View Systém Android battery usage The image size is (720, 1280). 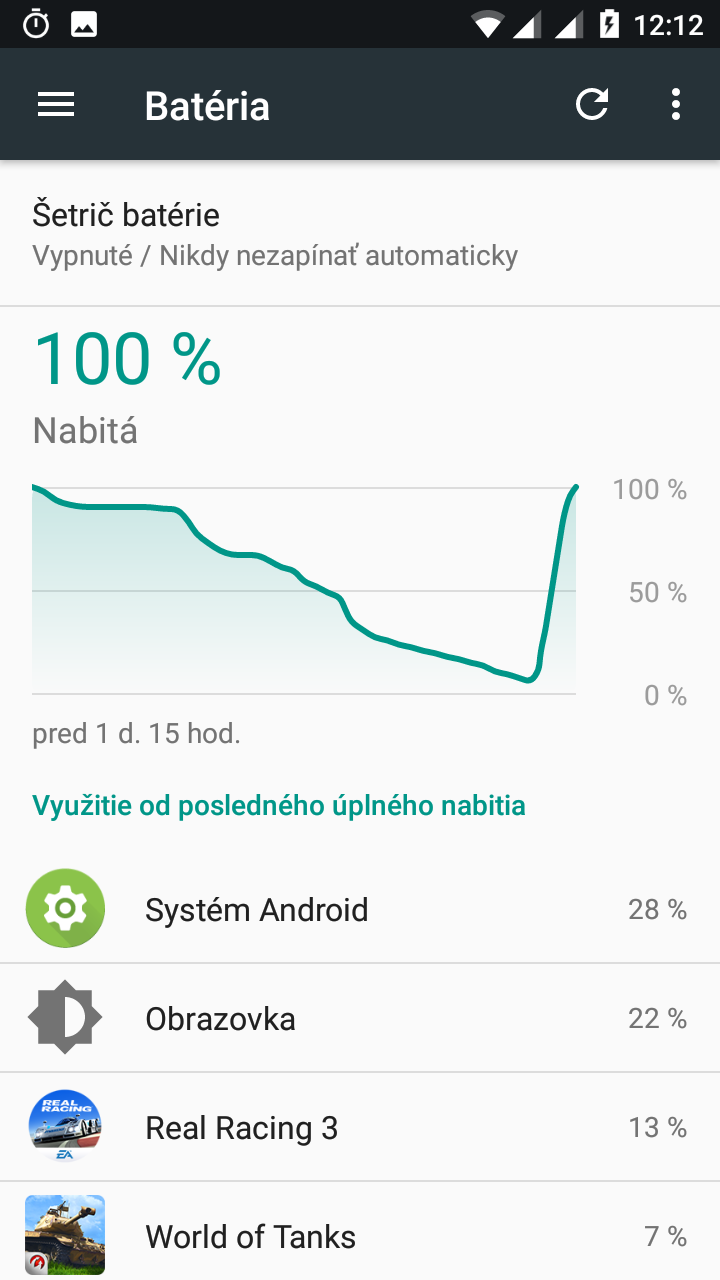(360, 909)
